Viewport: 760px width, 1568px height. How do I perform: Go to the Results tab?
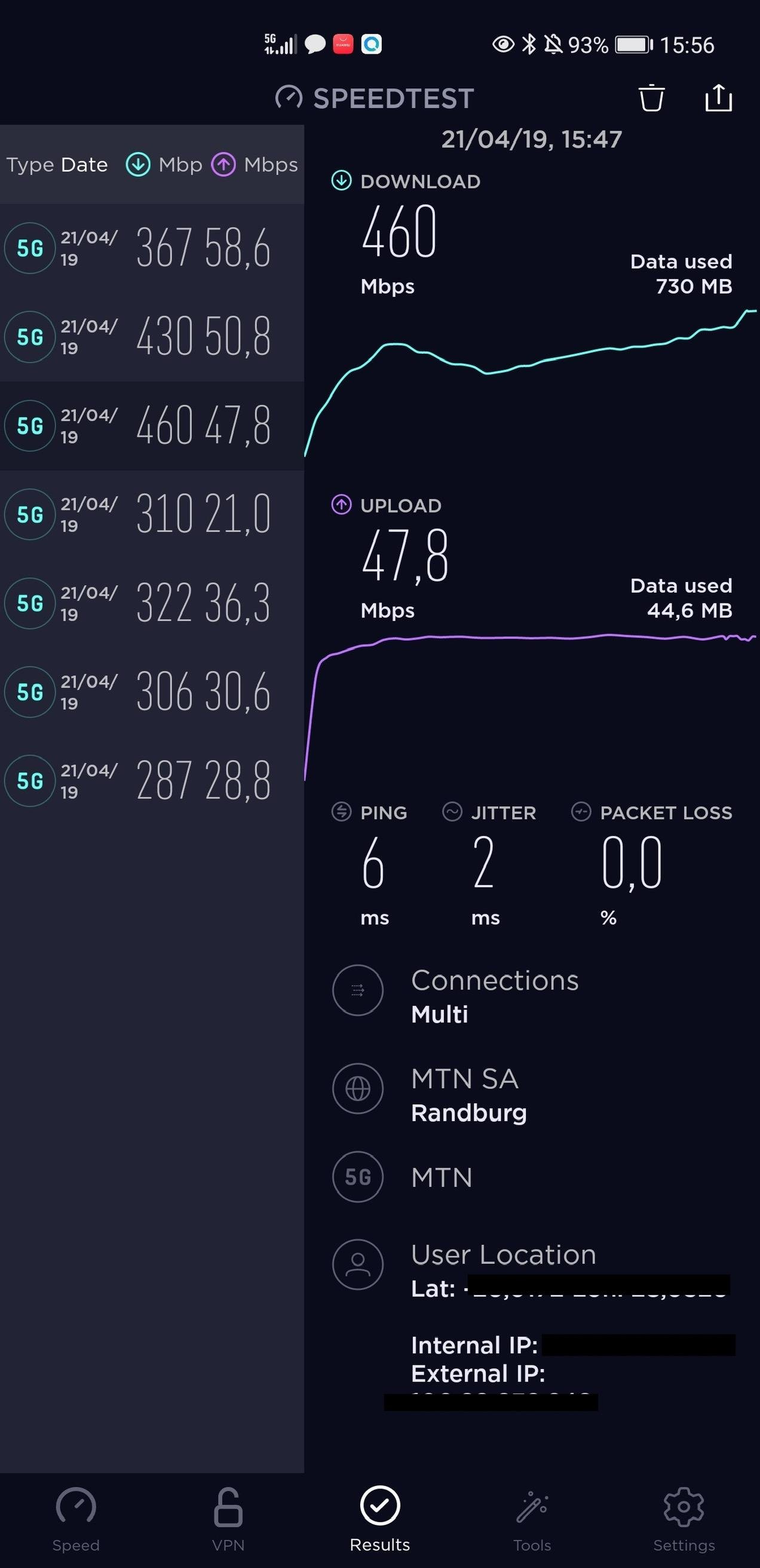[379, 1520]
